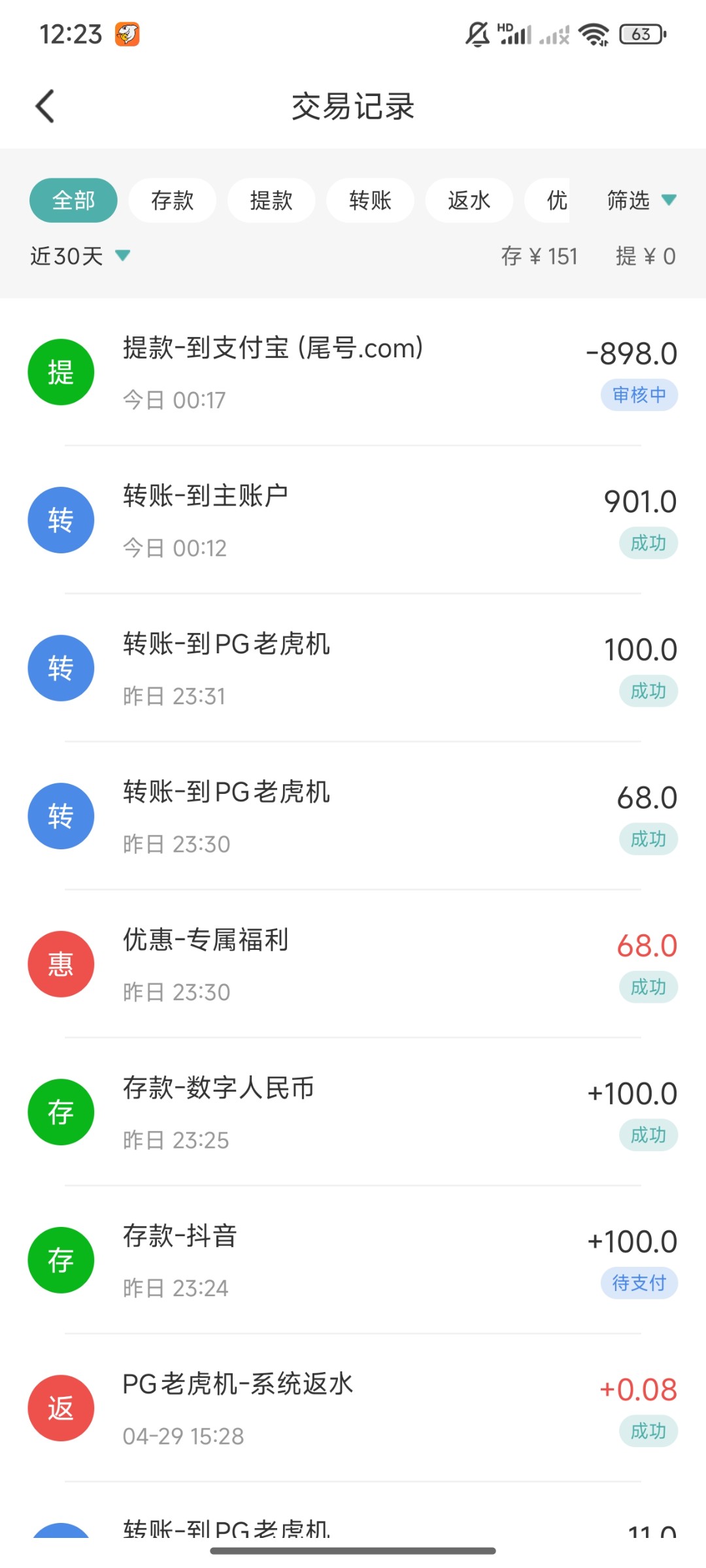Open the 筛选 filter dropdown

click(x=641, y=200)
